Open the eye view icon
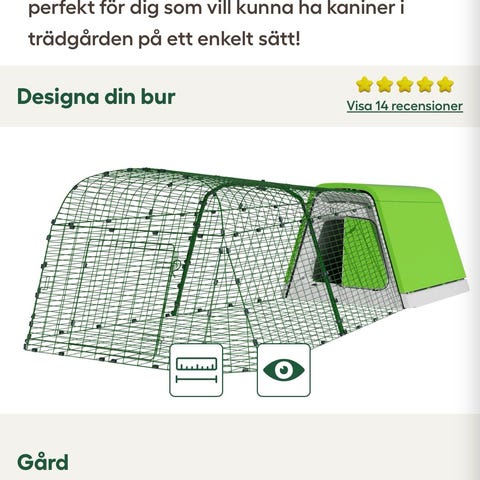Image resolution: width=480 pixels, height=480 pixels. [x=284, y=370]
